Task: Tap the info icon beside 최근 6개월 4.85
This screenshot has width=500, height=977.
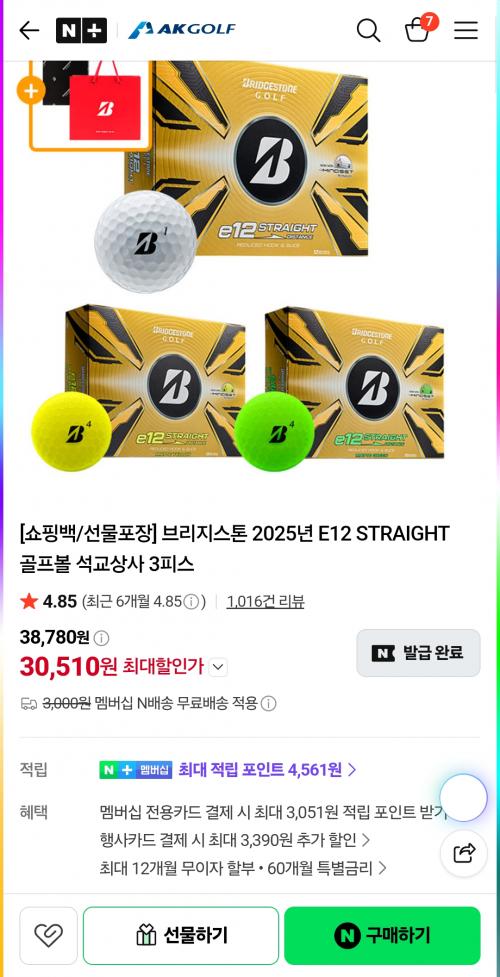Action: point(192,601)
